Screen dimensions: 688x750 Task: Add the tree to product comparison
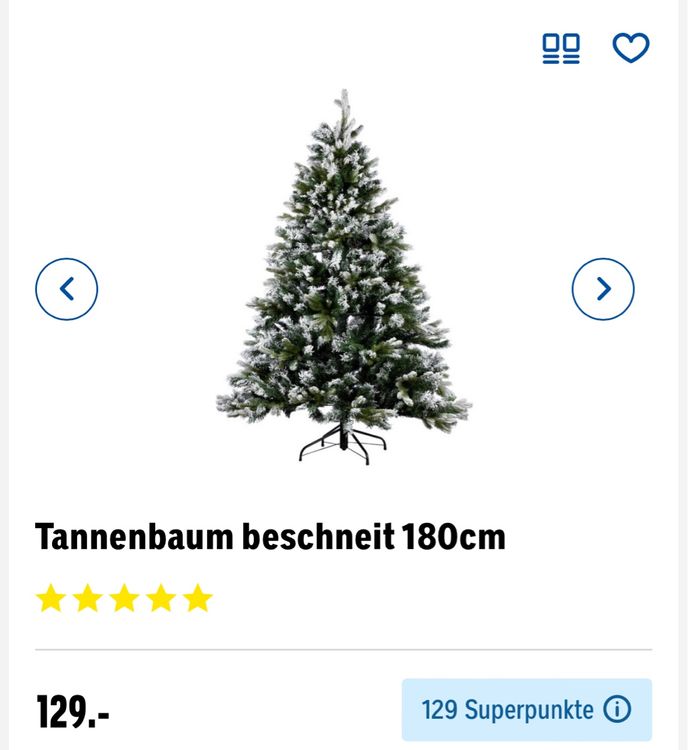click(561, 48)
